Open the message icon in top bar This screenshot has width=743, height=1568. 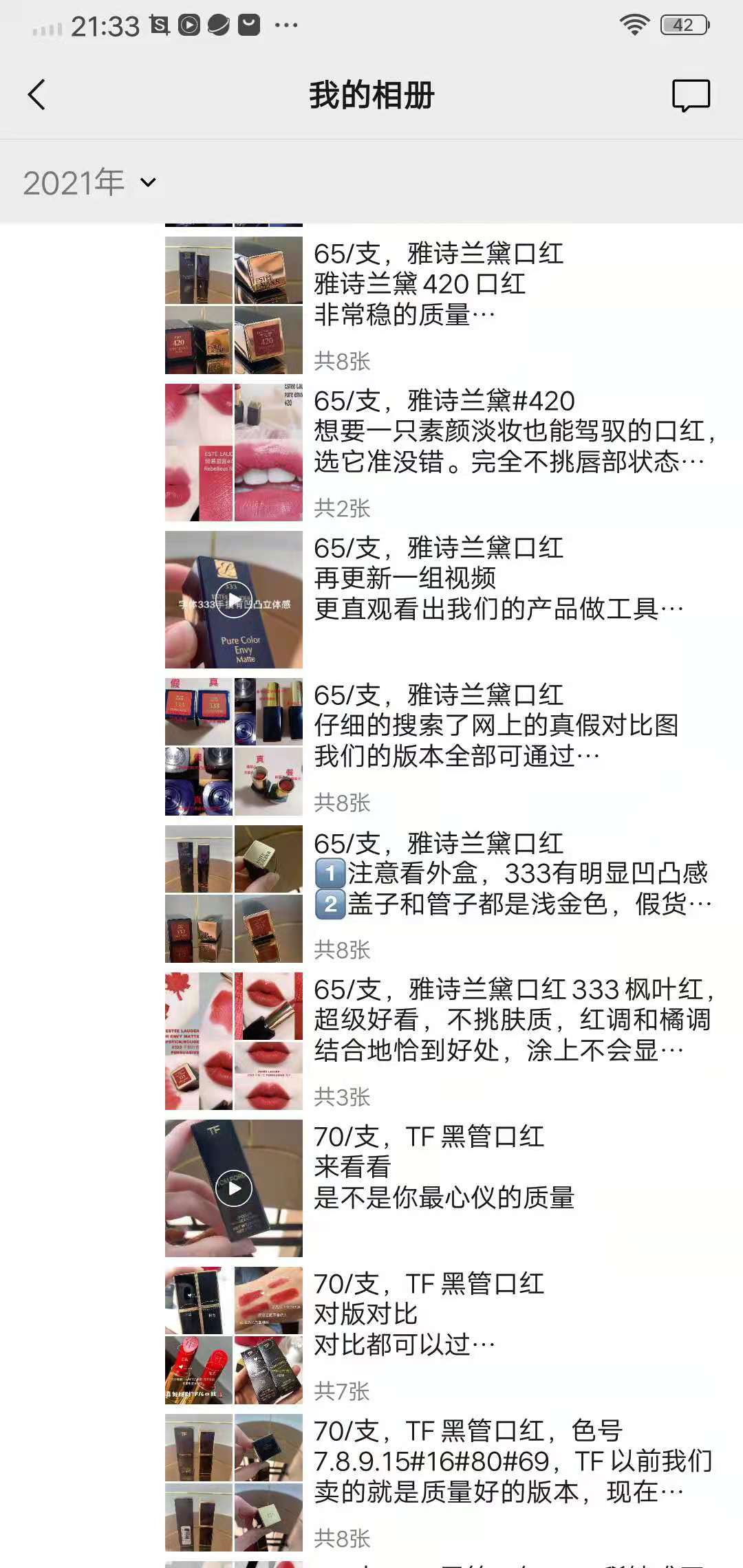691,96
